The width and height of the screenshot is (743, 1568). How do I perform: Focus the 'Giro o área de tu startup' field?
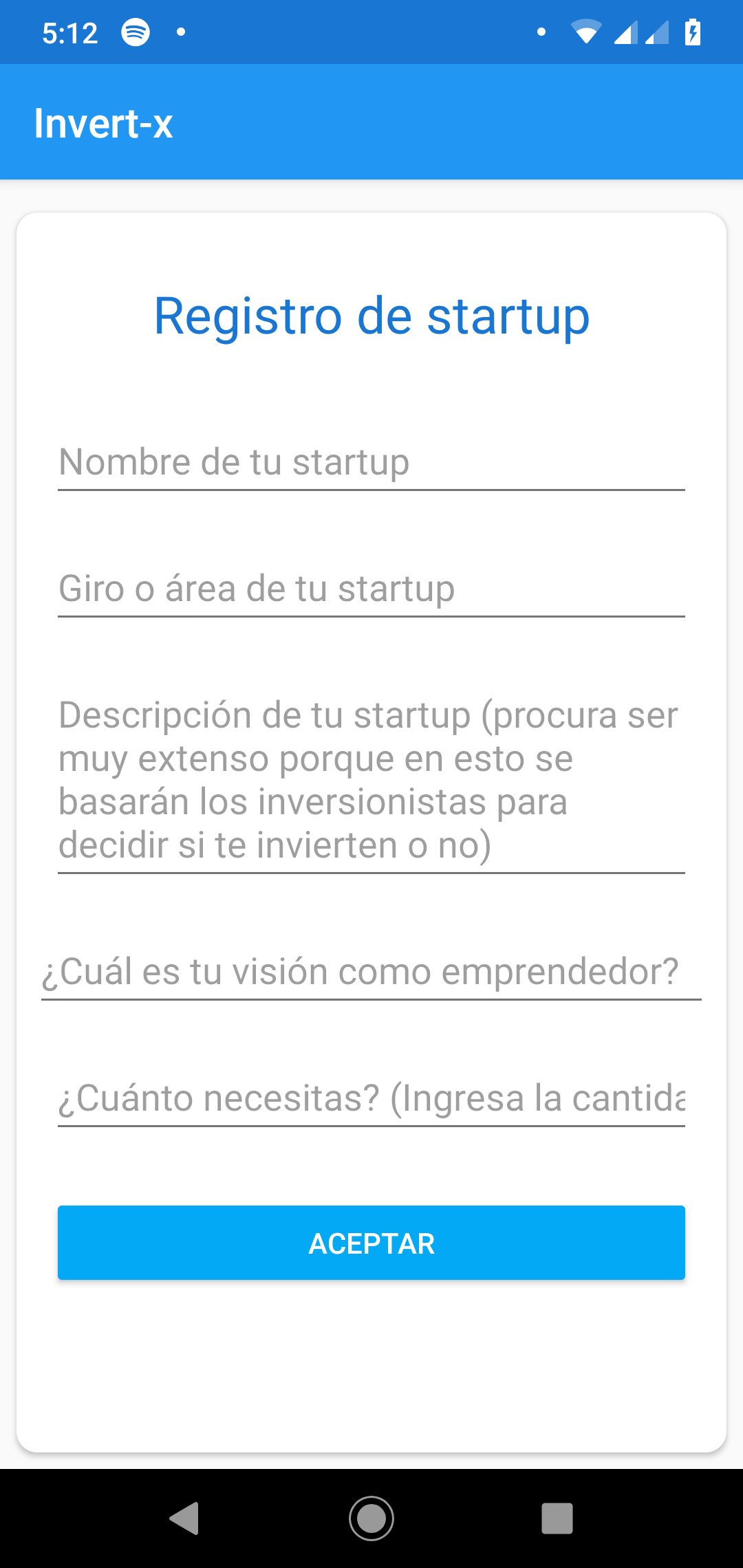(371, 589)
